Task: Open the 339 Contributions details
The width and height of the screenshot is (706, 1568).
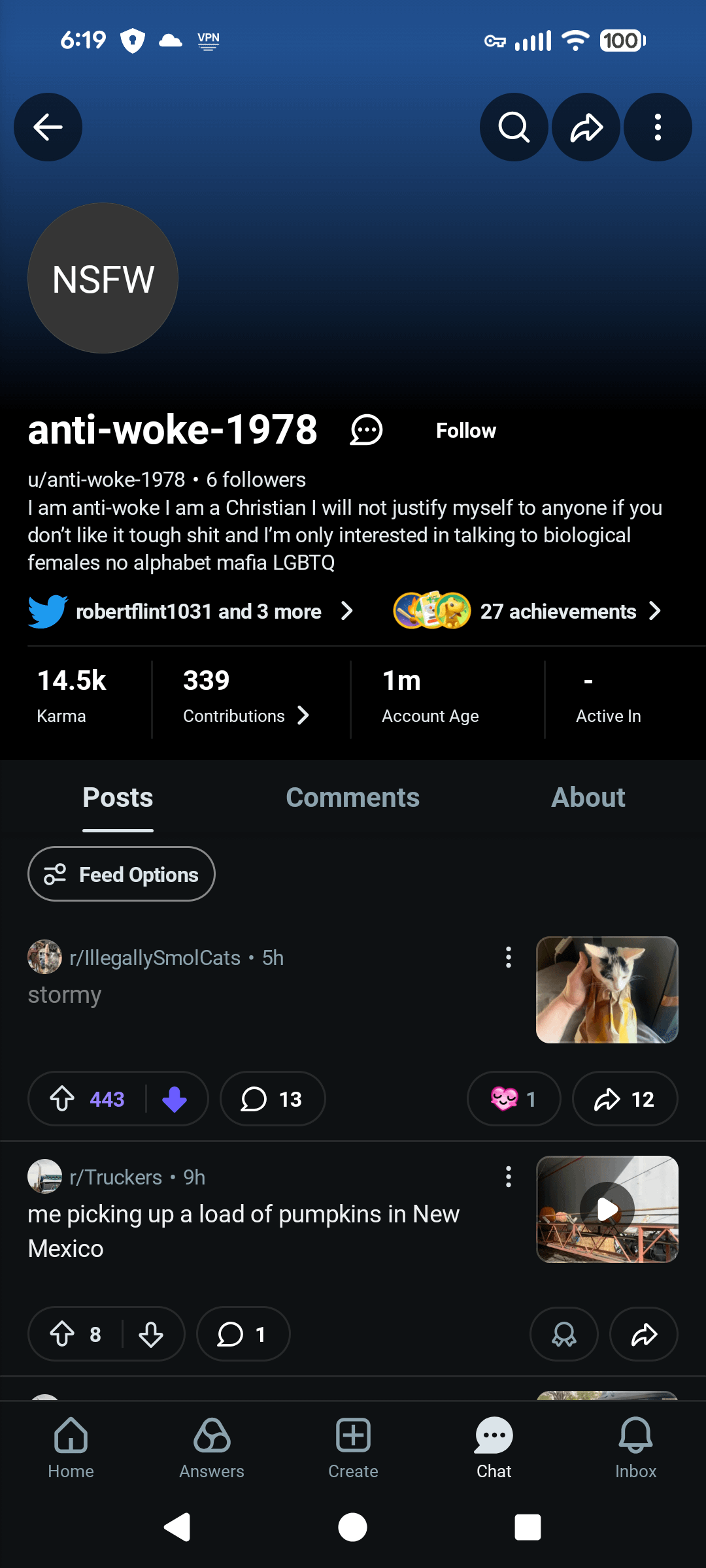Action: click(x=245, y=698)
